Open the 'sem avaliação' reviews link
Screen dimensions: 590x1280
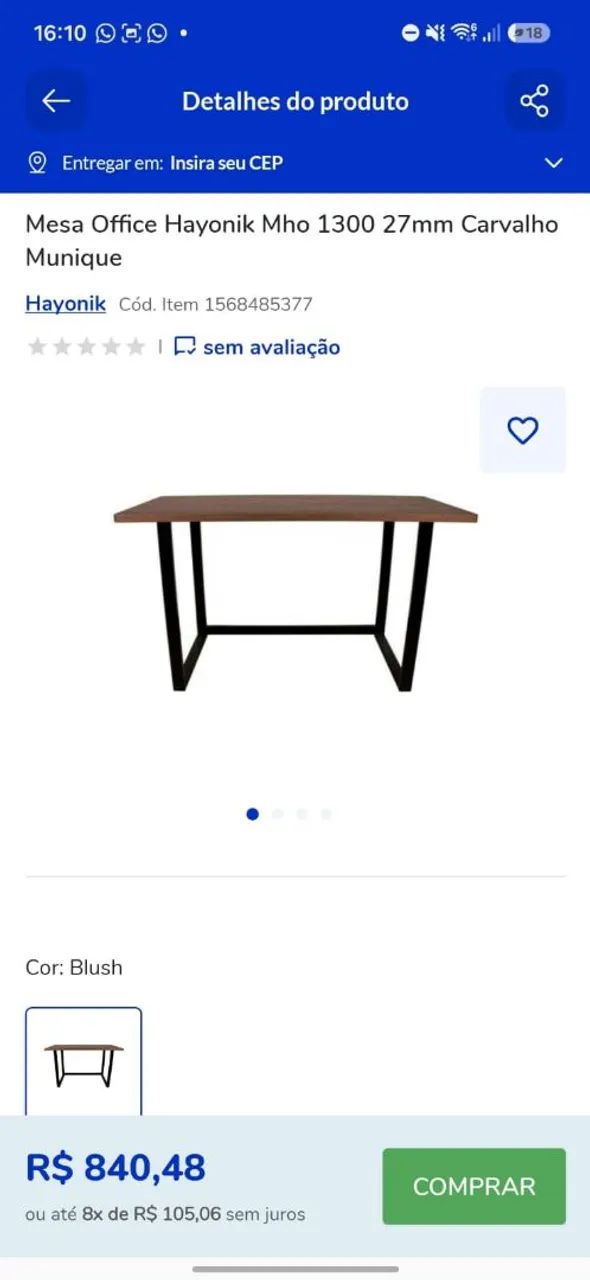point(257,347)
